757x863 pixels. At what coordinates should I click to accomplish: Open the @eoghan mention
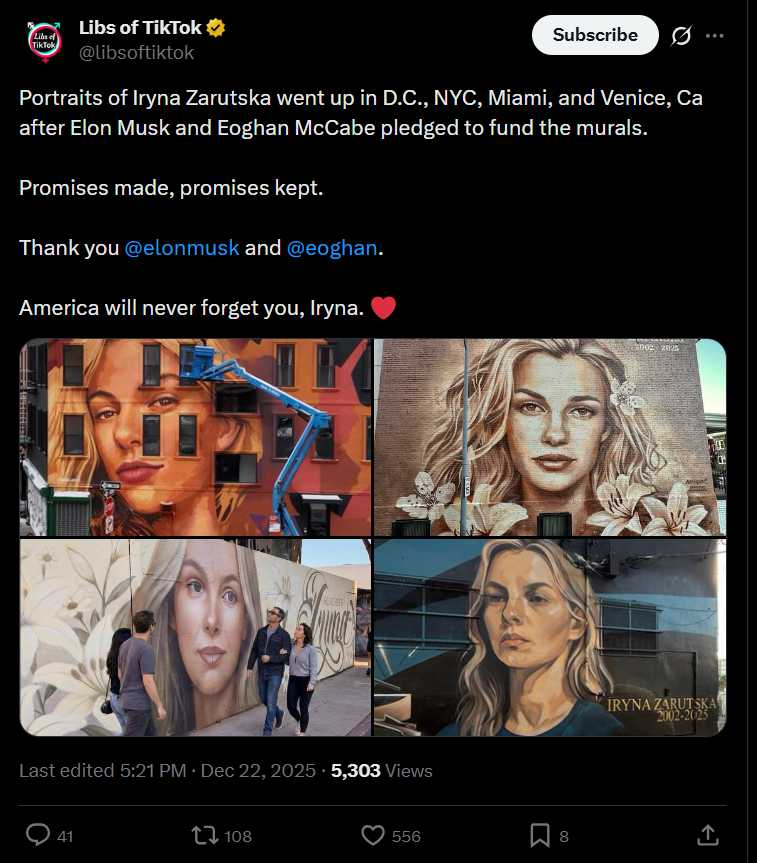(332, 247)
